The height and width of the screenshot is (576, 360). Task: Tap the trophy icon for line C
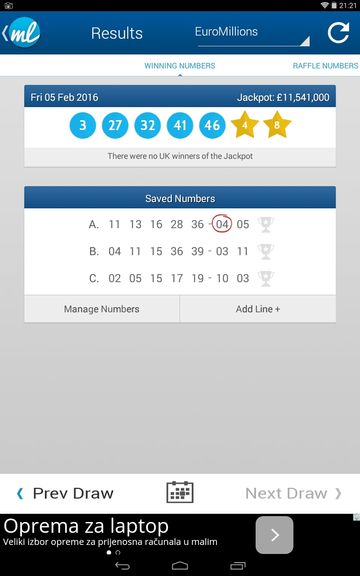click(266, 278)
